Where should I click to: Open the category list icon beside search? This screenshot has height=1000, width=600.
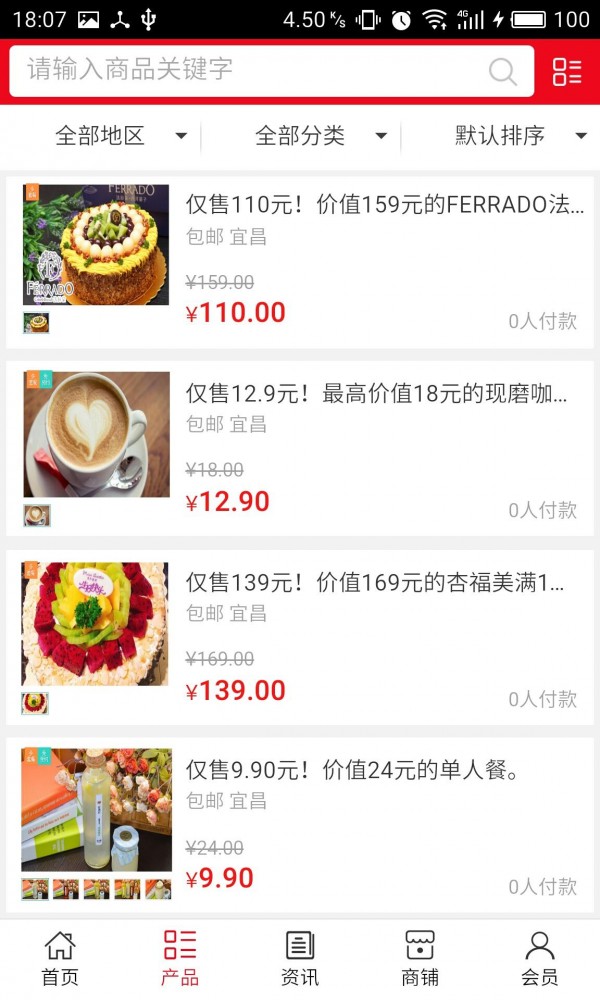(x=567, y=71)
